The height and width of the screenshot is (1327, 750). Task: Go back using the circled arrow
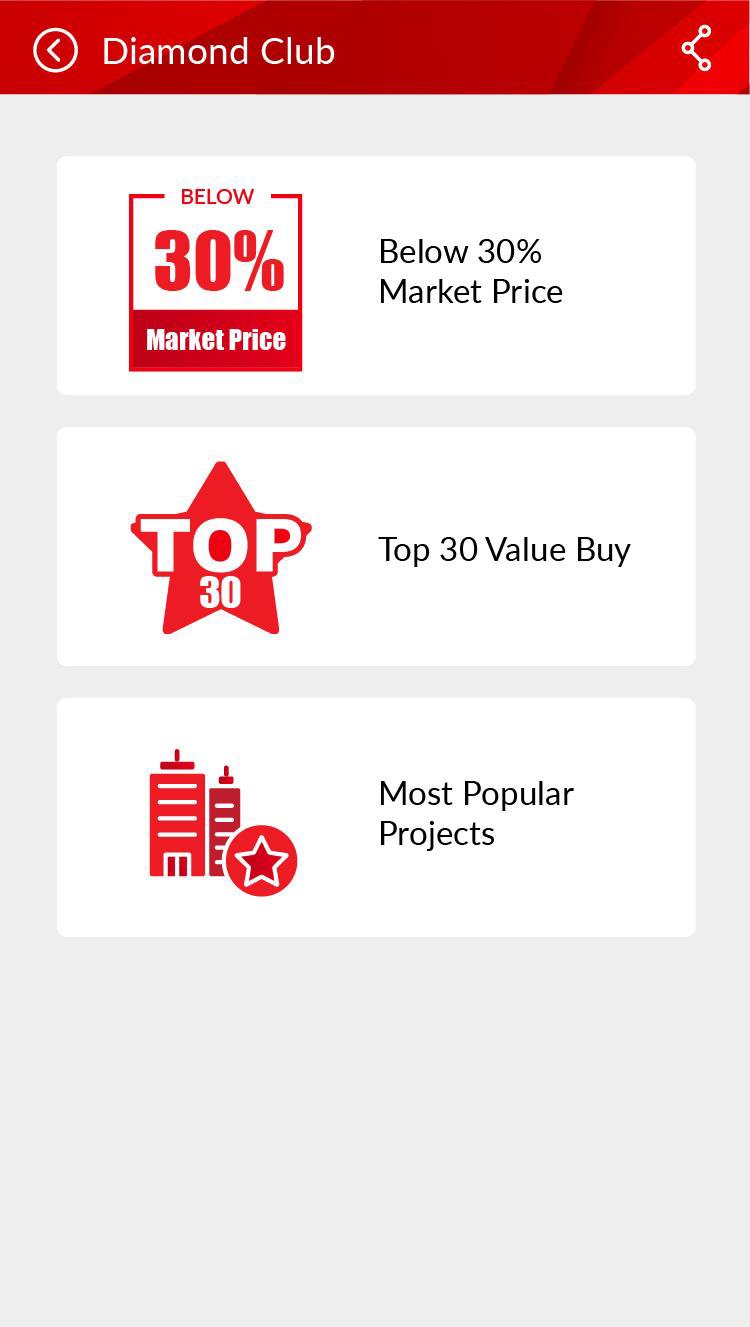tap(55, 50)
